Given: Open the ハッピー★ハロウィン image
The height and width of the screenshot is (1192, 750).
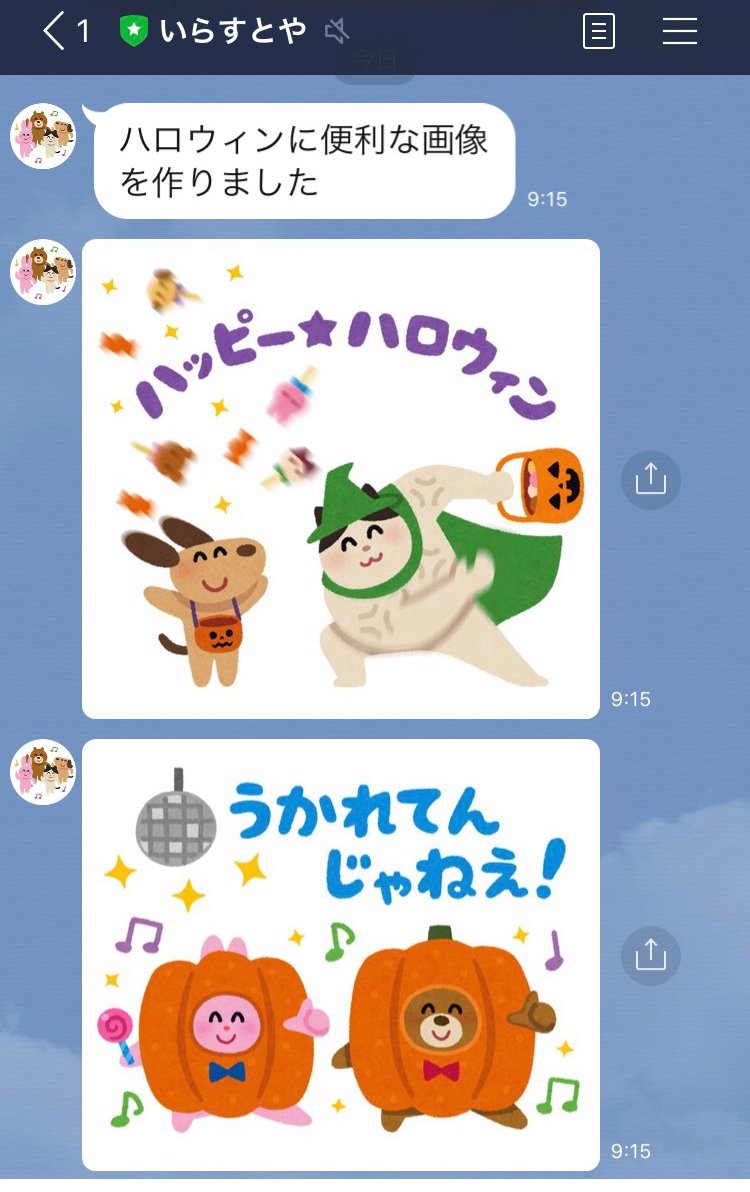Looking at the screenshot, I should click(340, 478).
